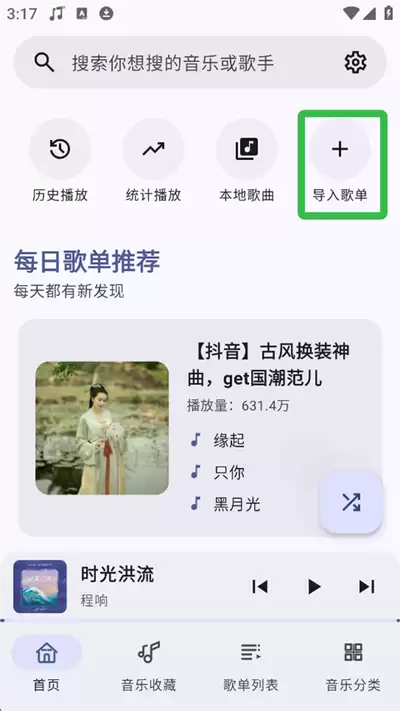Switch to the 音乐分类 tab
The height and width of the screenshot is (711, 400).
[353, 666]
